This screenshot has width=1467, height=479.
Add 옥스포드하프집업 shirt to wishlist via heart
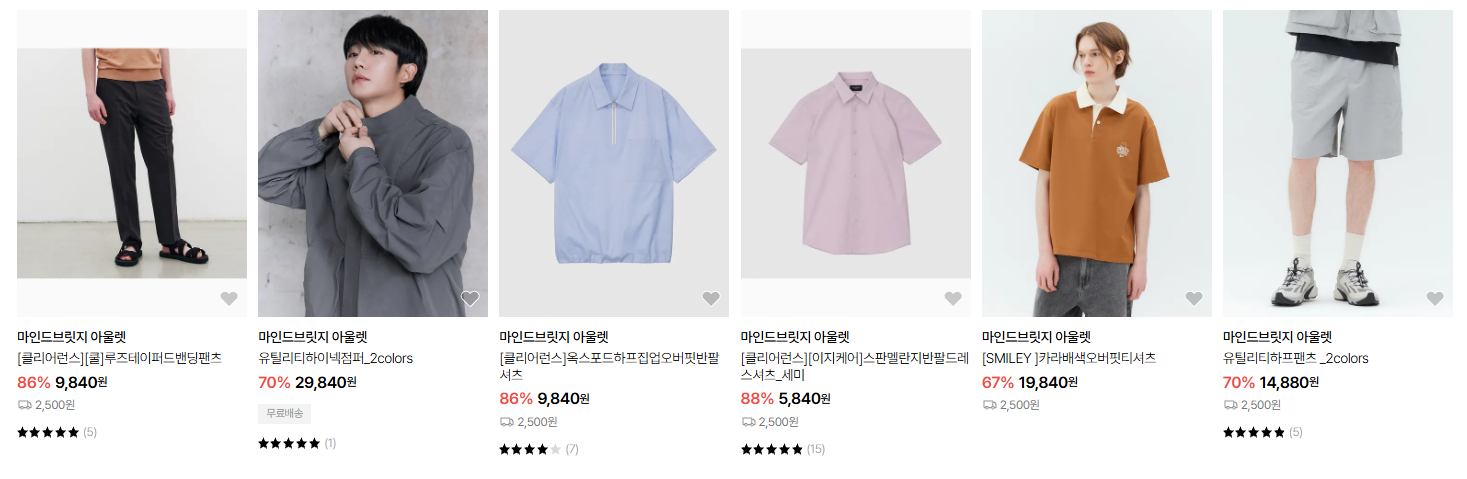[x=711, y=298]
